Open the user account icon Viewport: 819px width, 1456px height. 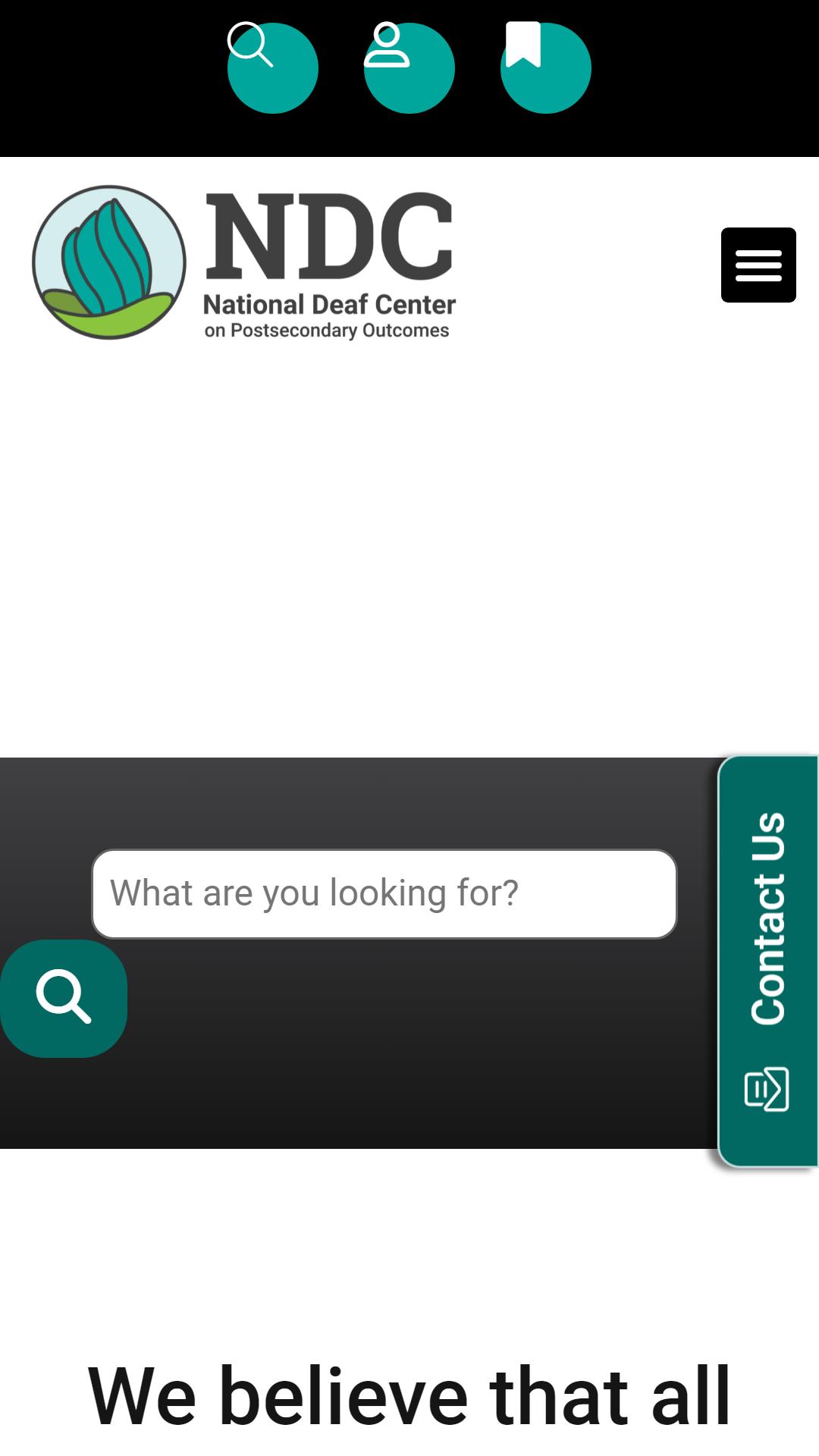pos(409,67)
